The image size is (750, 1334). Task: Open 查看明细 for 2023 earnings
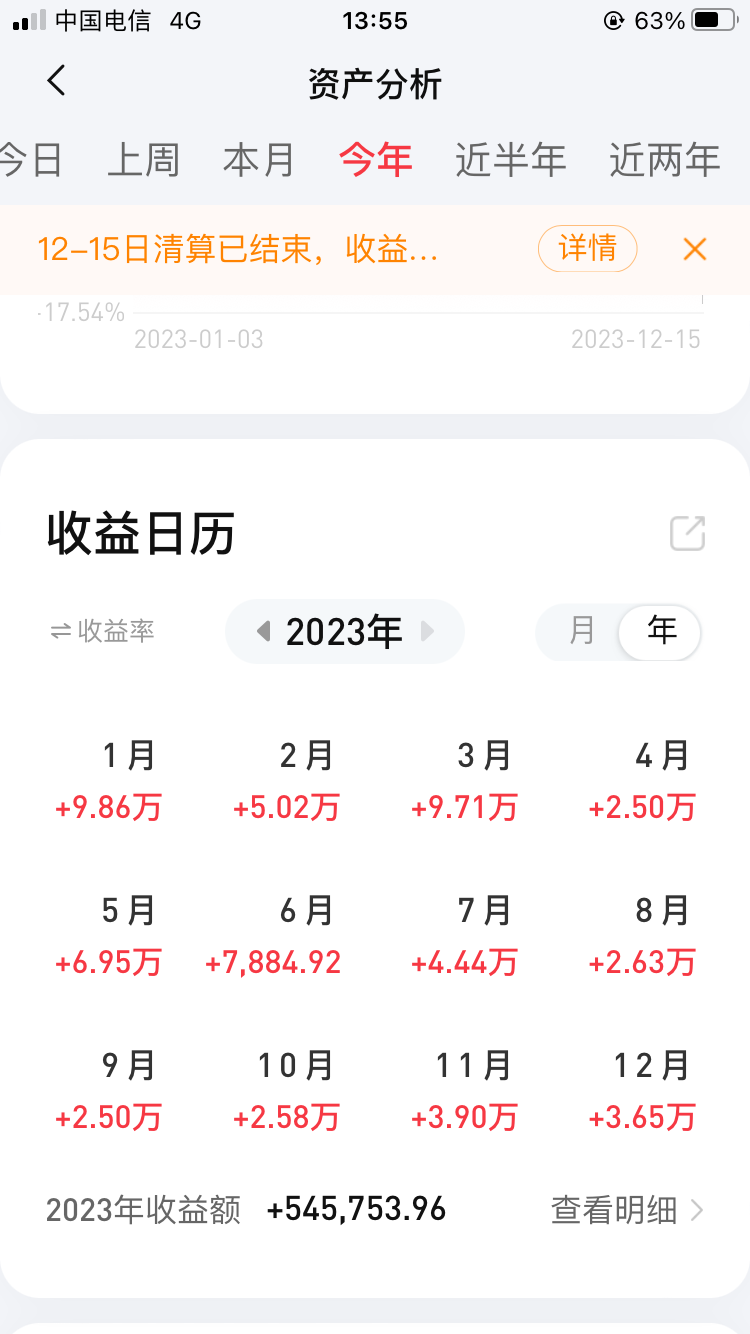click(626, 1210)
